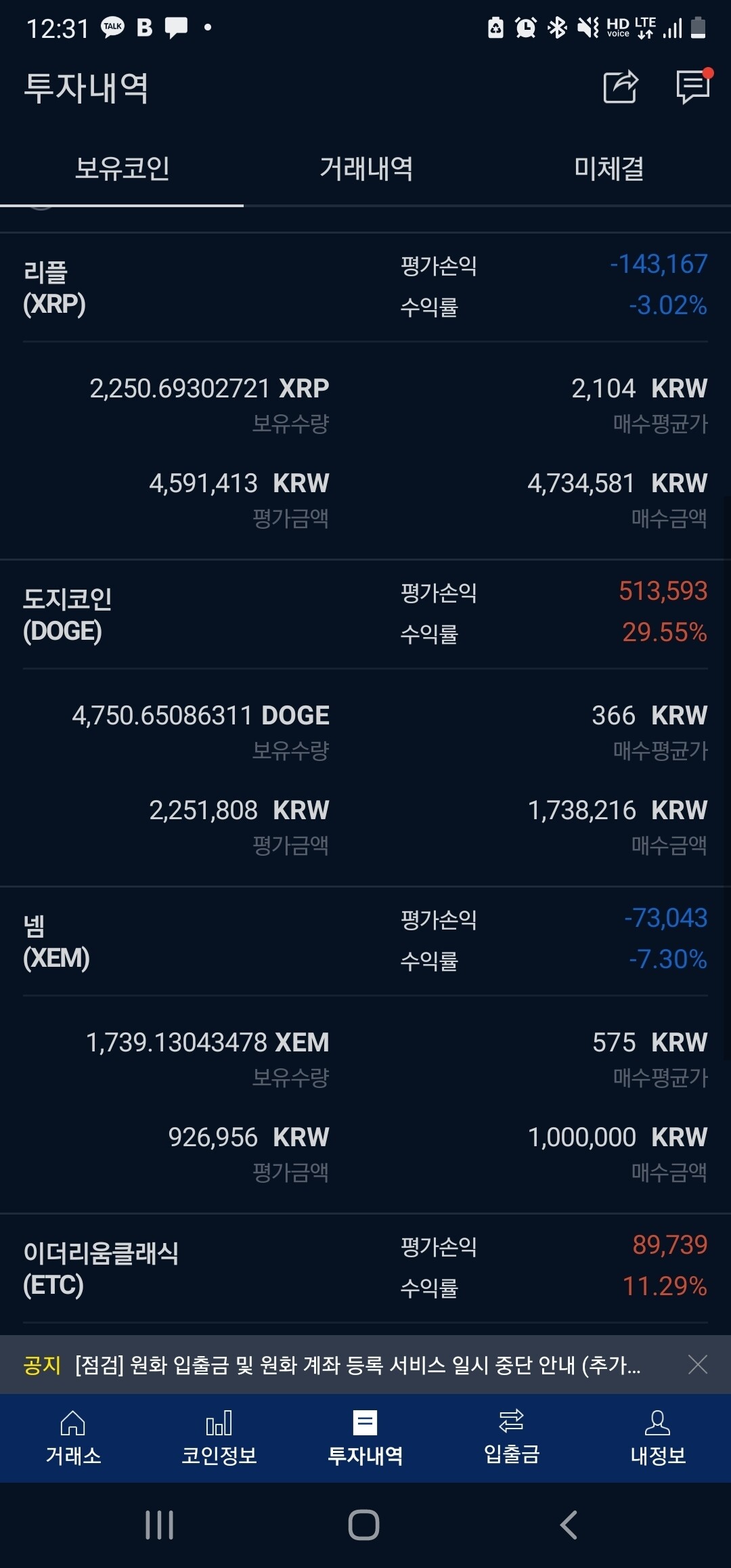Open the 이더리움클래식 (ETC) holding
Image resolution: width=731 pixels, height=1568 pixels.
[x=100, y=1268]
